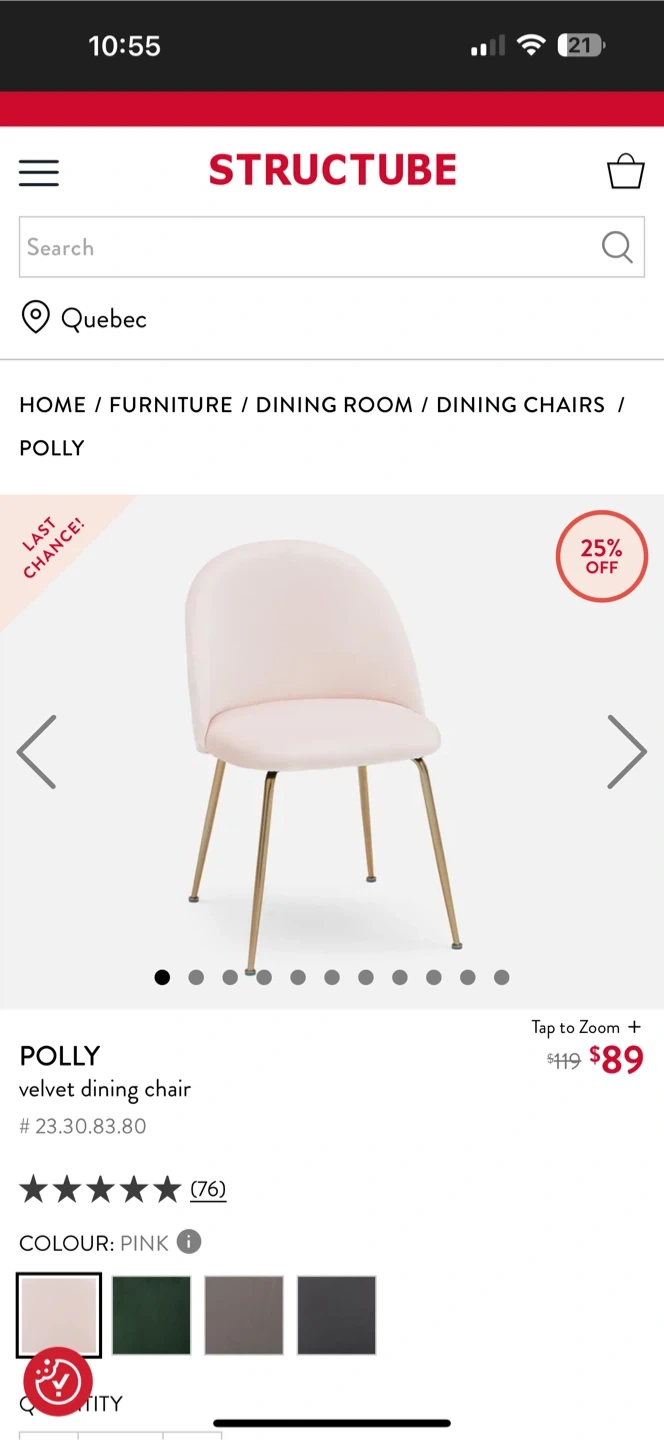Open the FURNITURE breadcrumb
Viewport: 664px width, 1440px height.
click(x=170, y=405)
